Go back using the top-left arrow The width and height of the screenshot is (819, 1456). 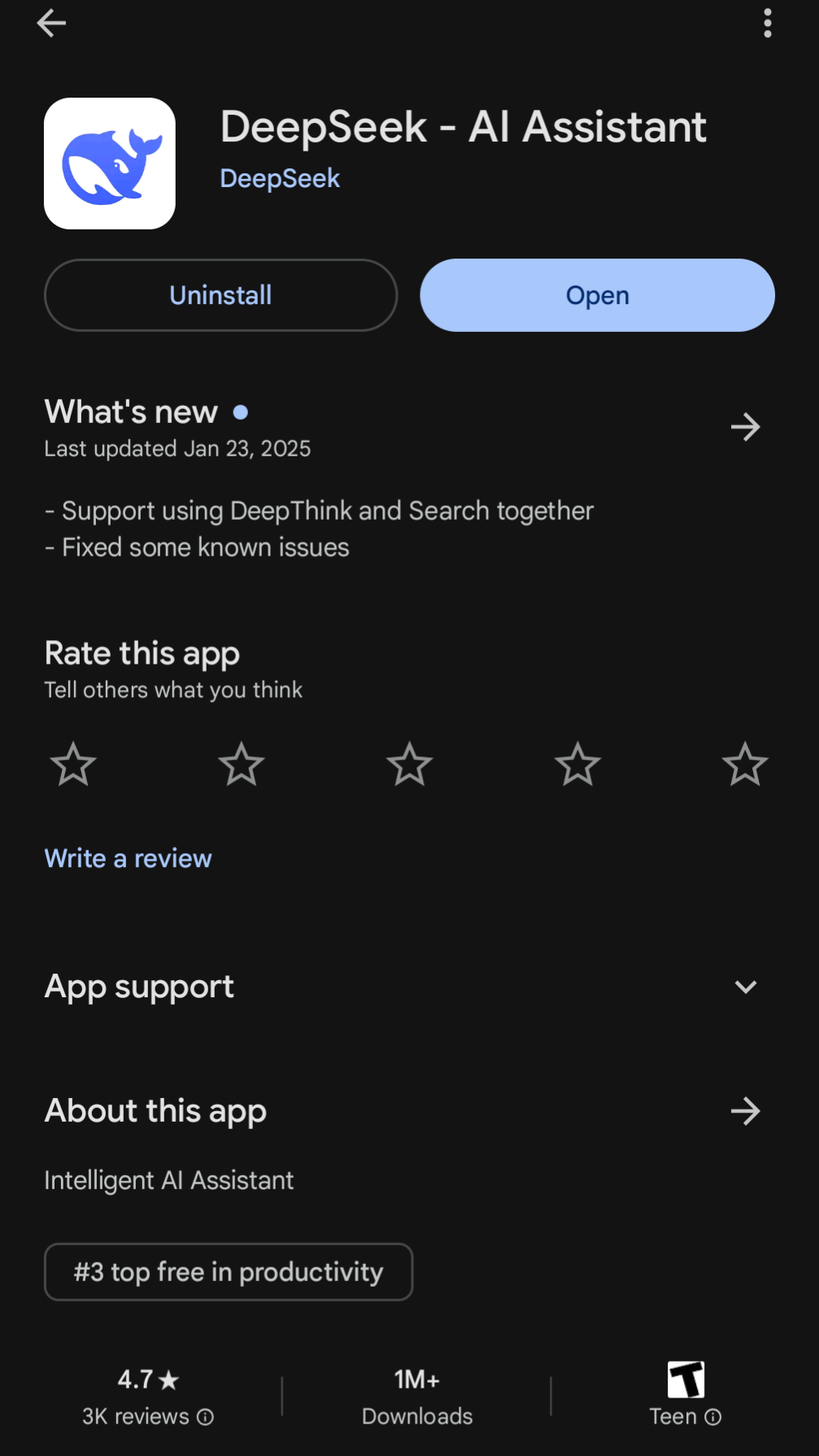click(51, 24)
